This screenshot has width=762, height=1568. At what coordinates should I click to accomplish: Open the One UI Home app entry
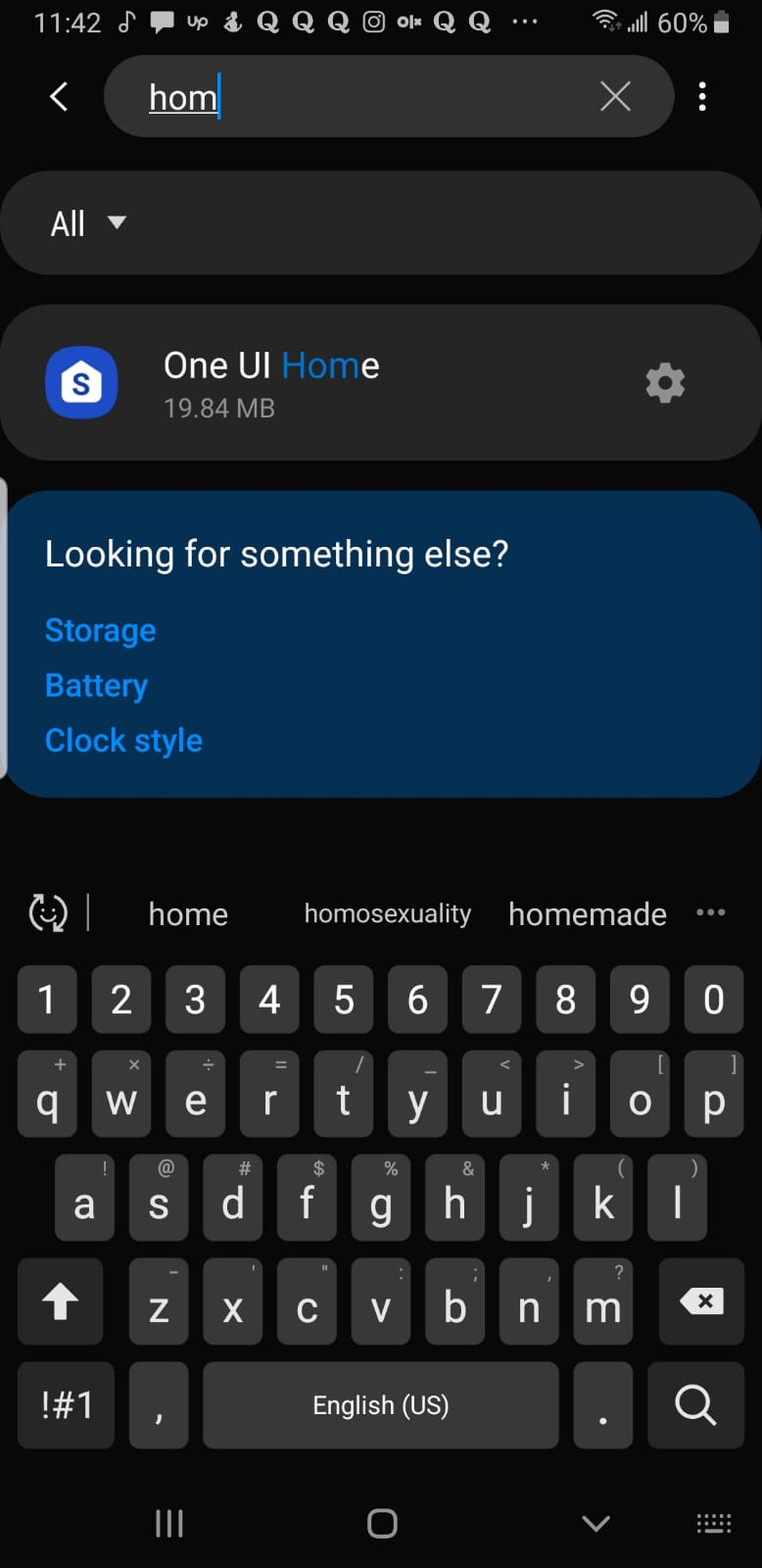coord(381,383)
